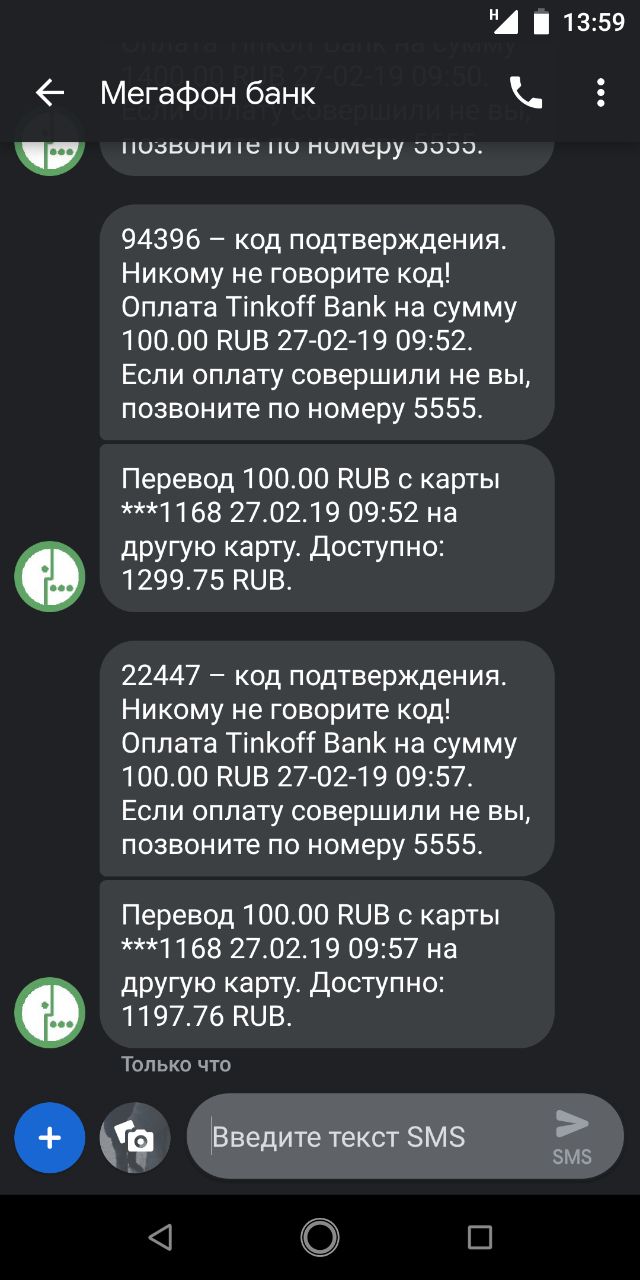Go back to the conversations list
This screenshot has height=1280, width=640.
coord(50,93)
